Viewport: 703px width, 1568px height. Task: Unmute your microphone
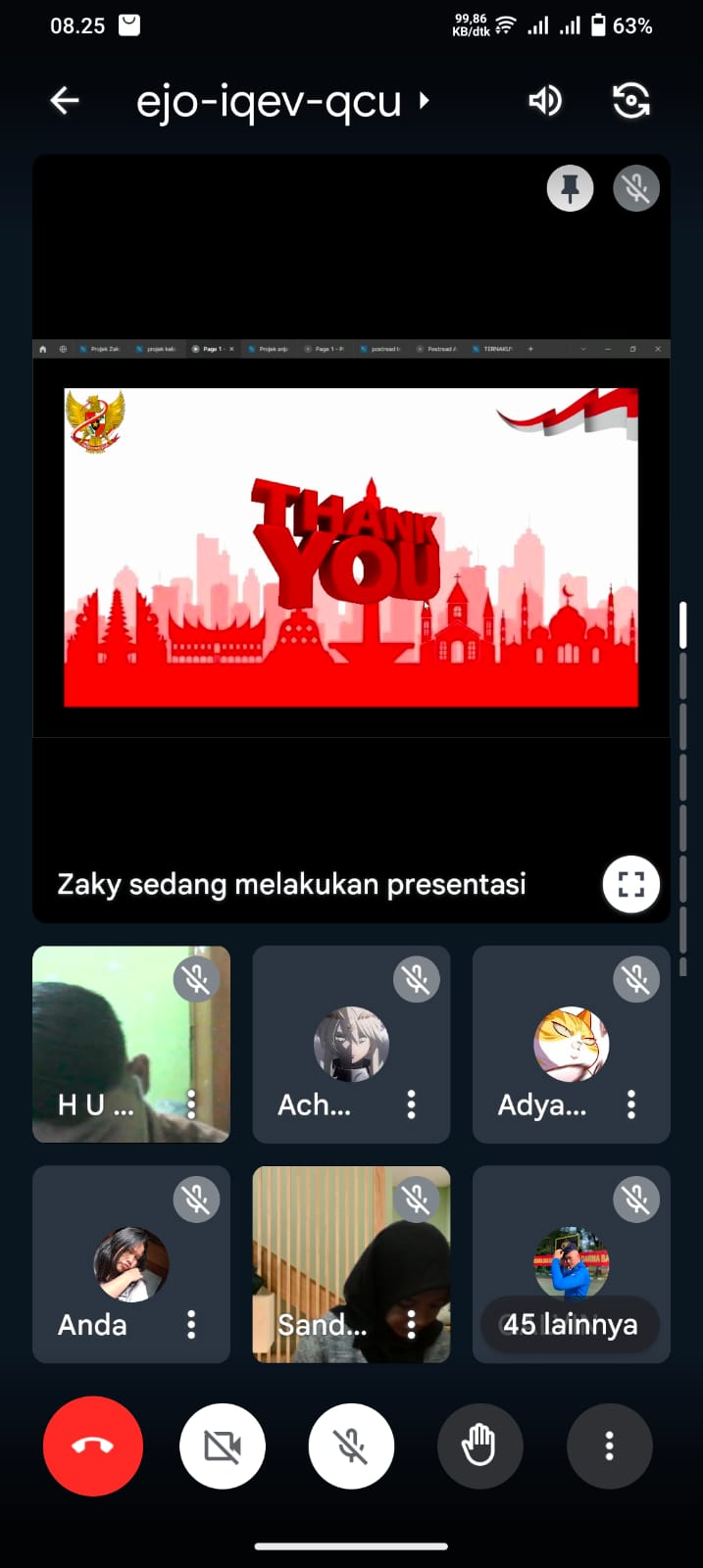(351, 1445)
